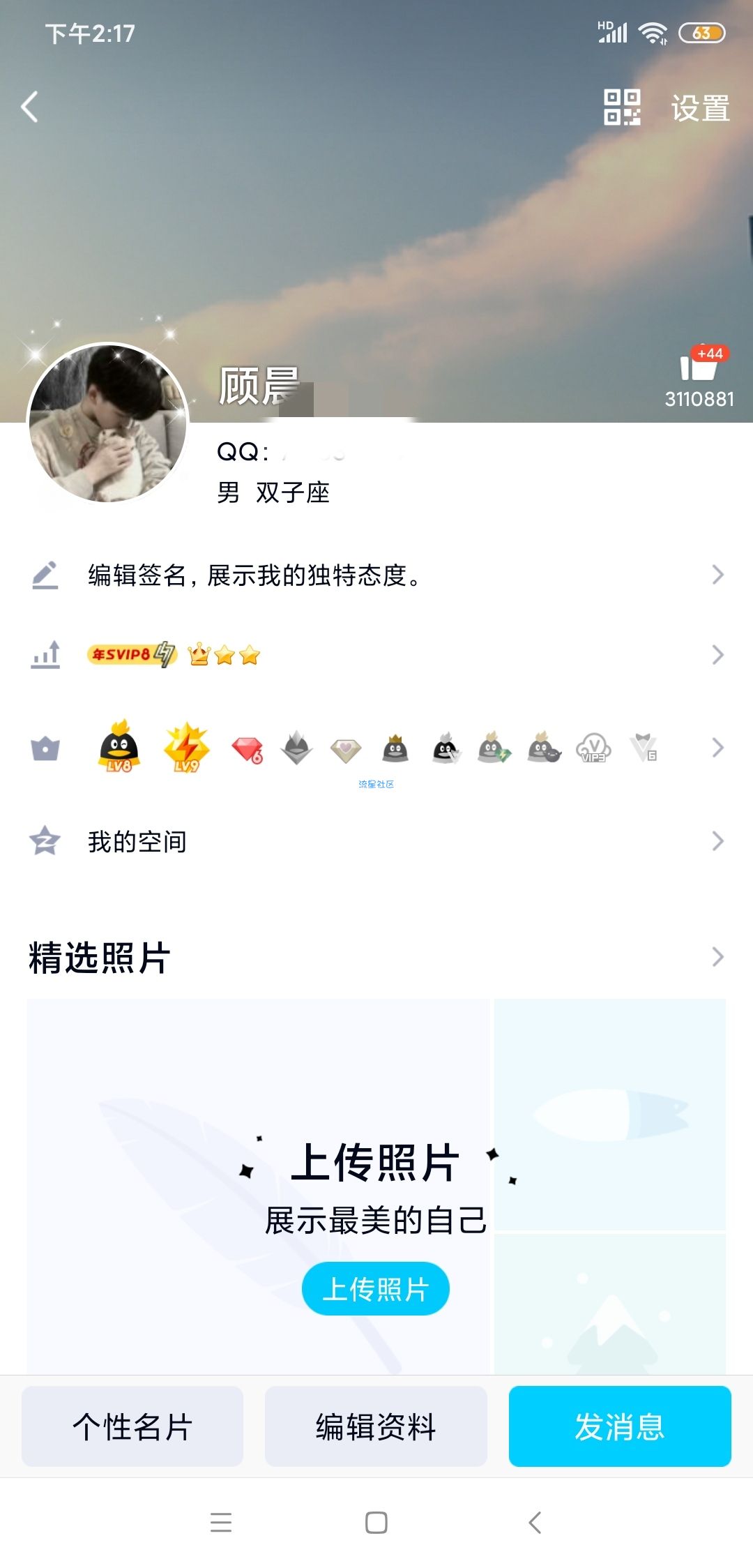Open the badges row with LV8 icon

tap(376, 748)
